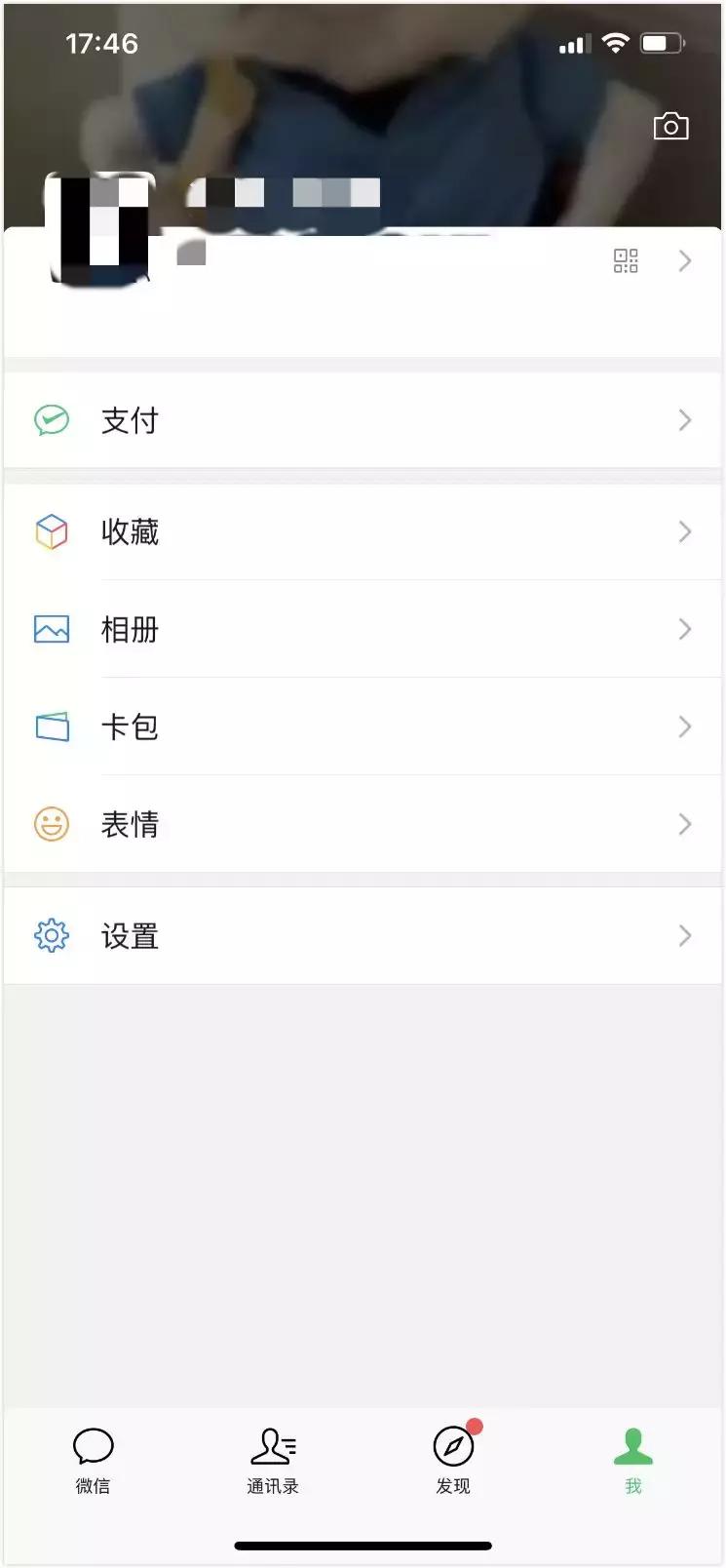Open 支付 via its green chat-pay icon
This screenshot has width=726, height=1568.
pyautogui.click(x=51, y=419)
